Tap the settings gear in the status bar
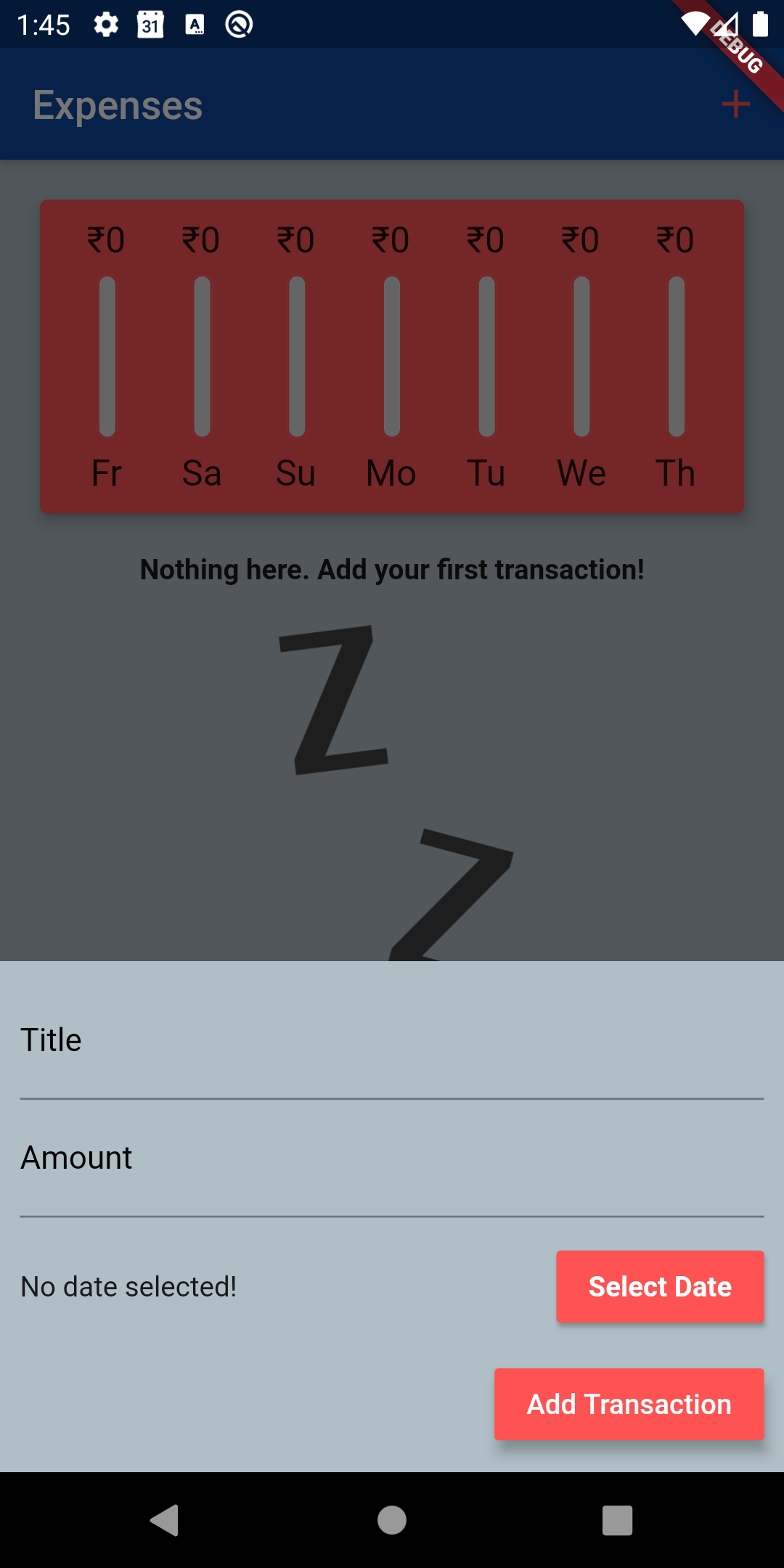The width and height of the screenshot is (784, 1568). pyautogui.click(x=105, y=25)
